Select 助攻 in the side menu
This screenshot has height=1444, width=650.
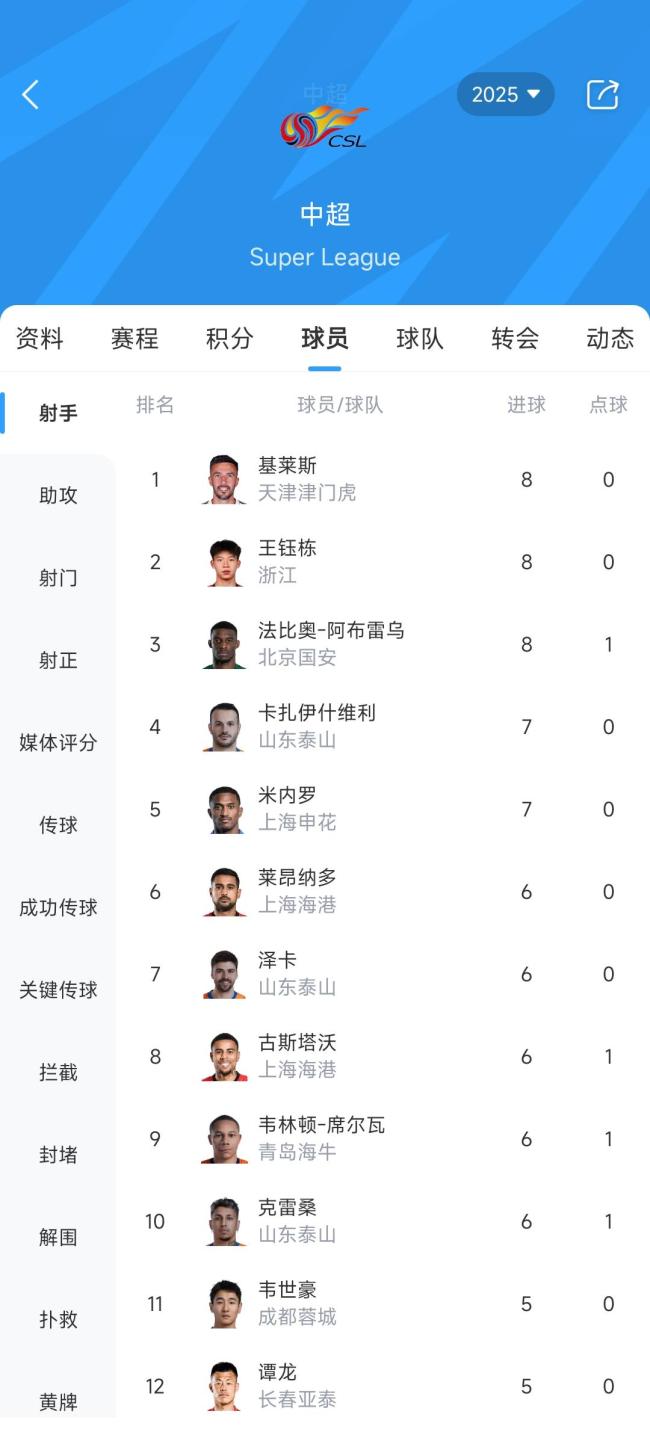click(x=58, y=495)
